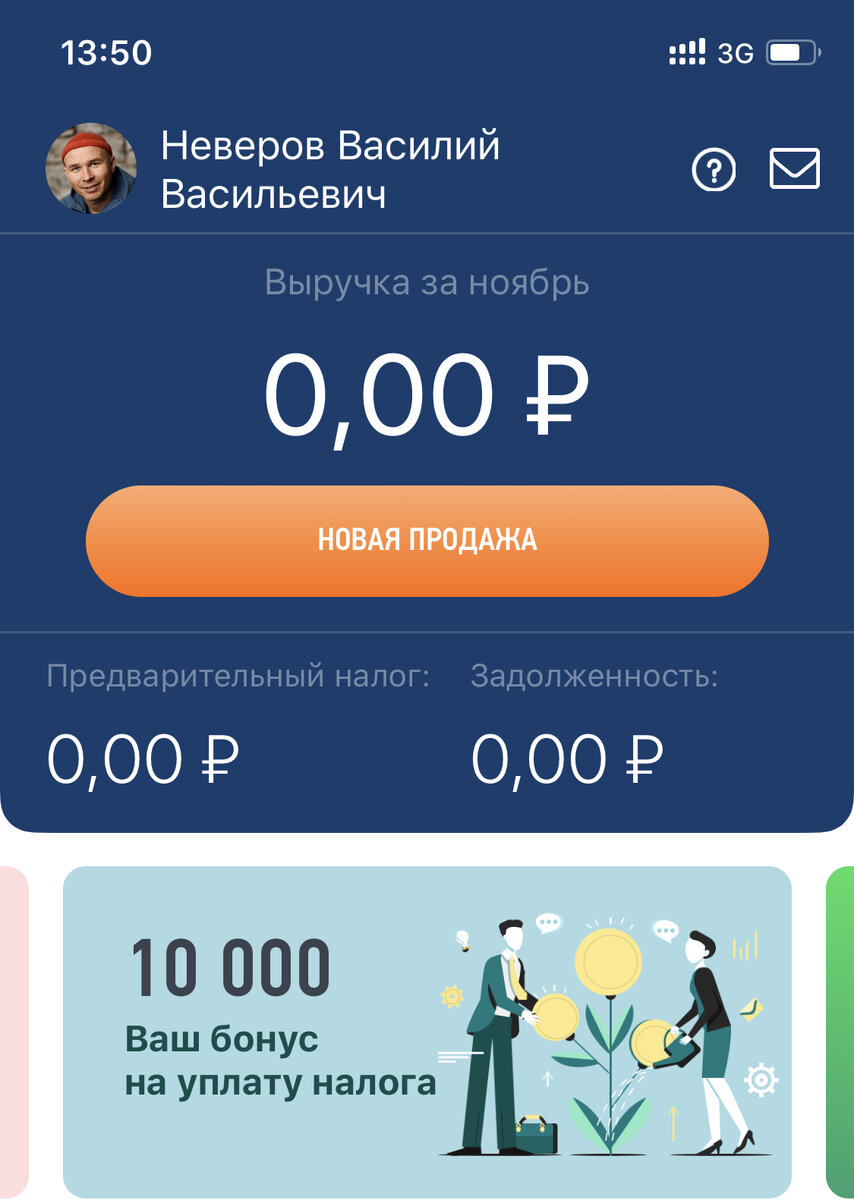Open the 10 000 tax bonus card
The height and width of the screenshot is (1200, 854).
click(427, 1030)
